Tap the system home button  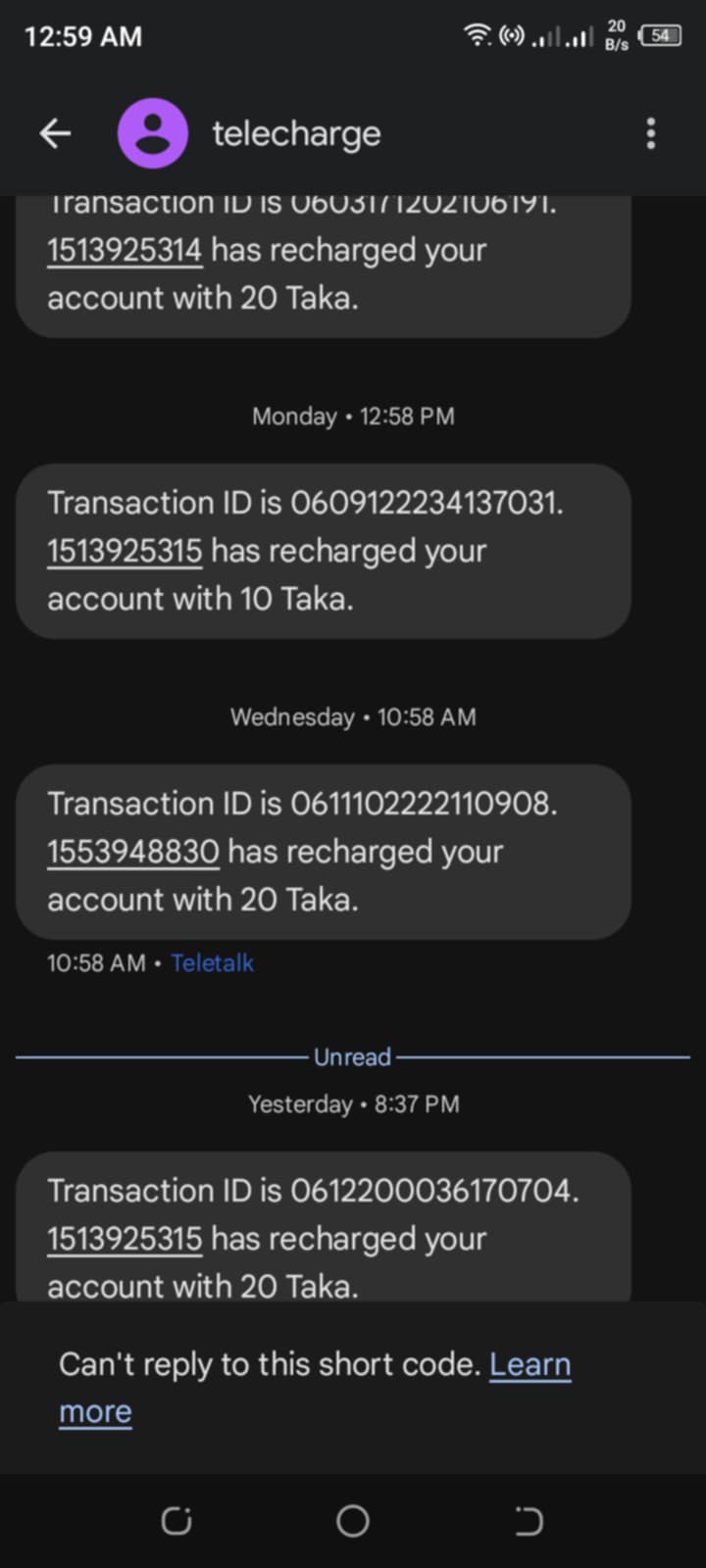pyautogui.click(x=353, y=1521)
